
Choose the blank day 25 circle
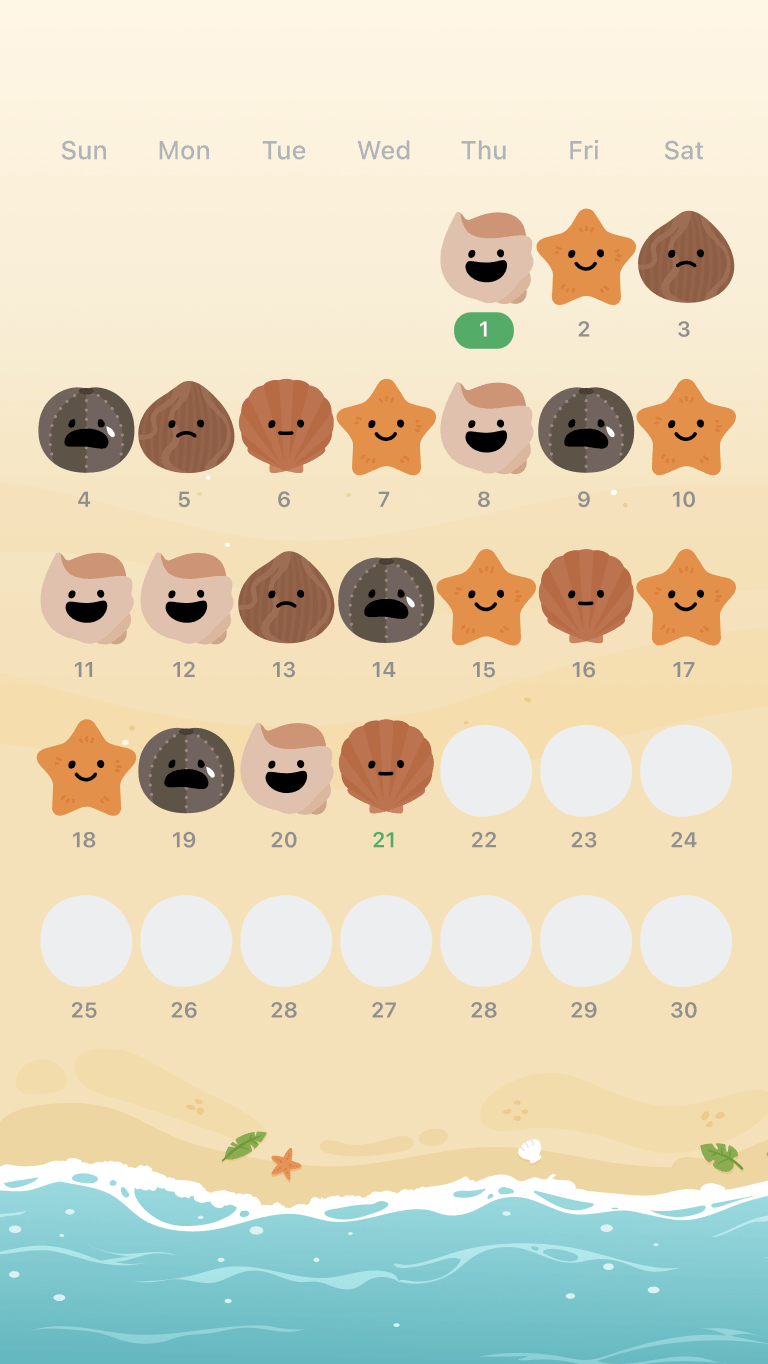[x=86, y=941]
